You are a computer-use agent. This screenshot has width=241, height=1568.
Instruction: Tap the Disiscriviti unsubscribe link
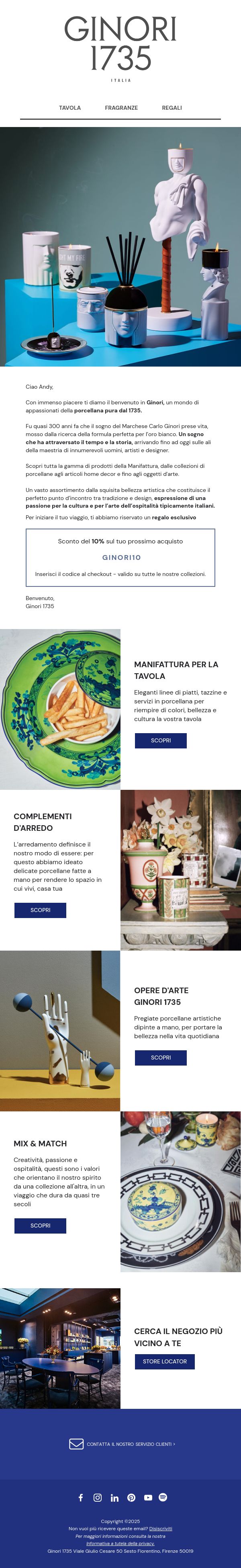[161, 1529]
